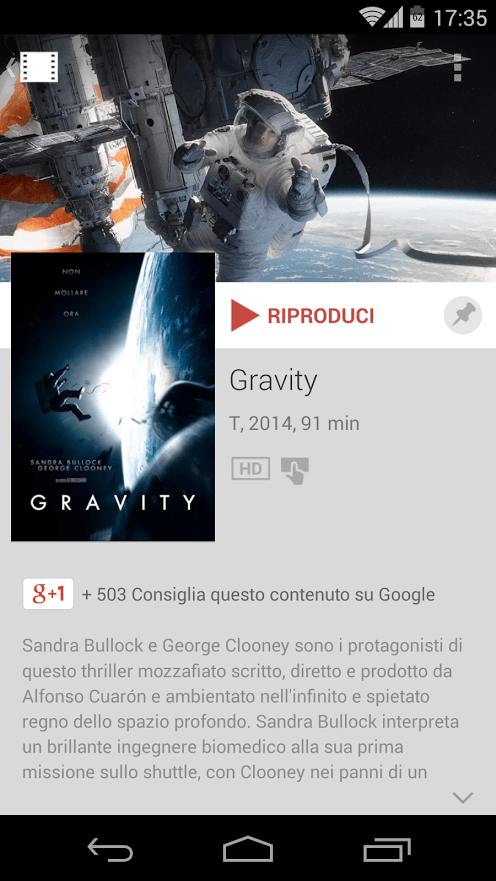Play Gravity with the Riproduci button
The image size is (496, 881).
[x=303, y=316]
